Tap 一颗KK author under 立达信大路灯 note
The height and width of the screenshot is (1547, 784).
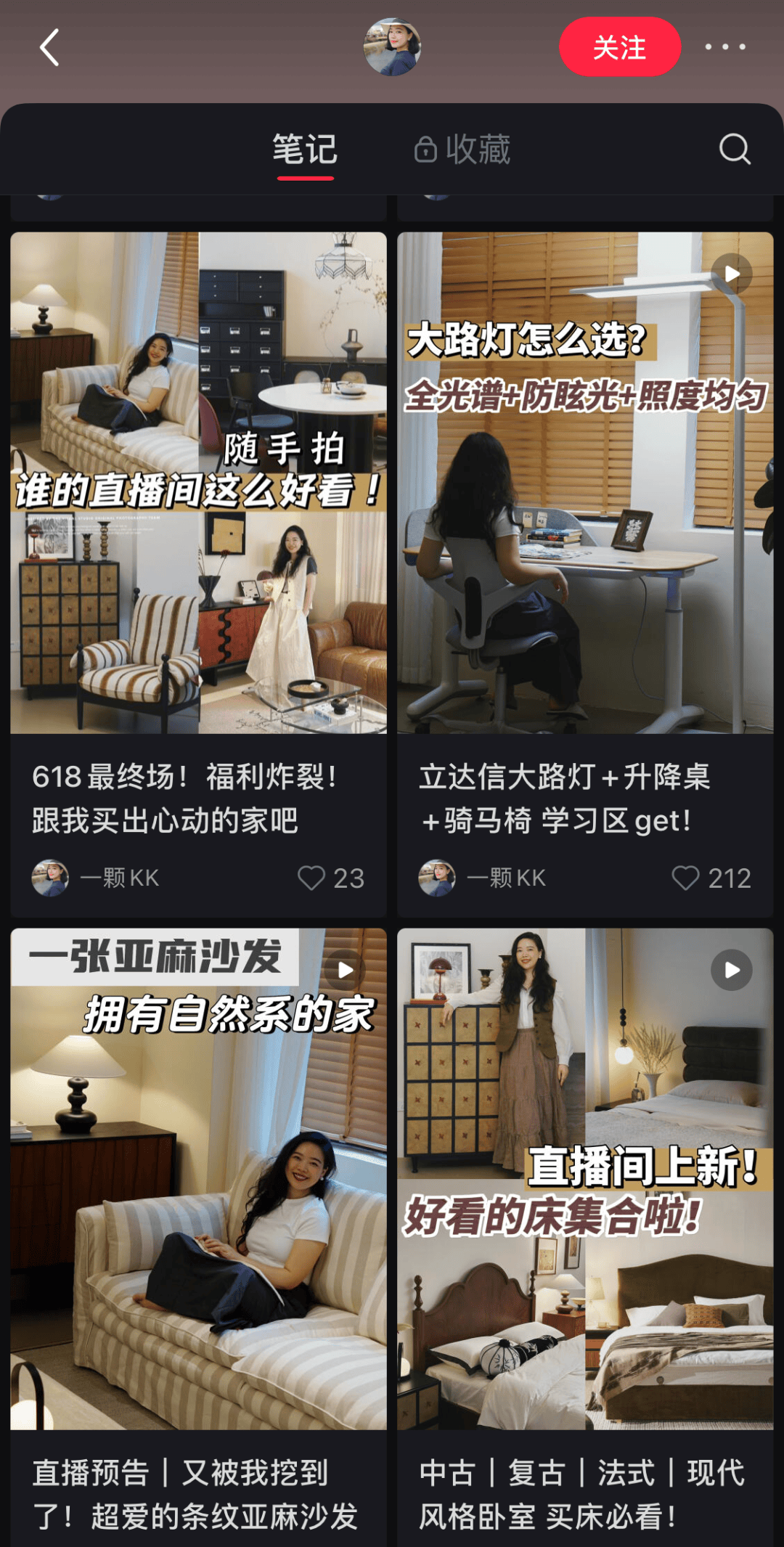pyautogui.click(x=482, y=878)
